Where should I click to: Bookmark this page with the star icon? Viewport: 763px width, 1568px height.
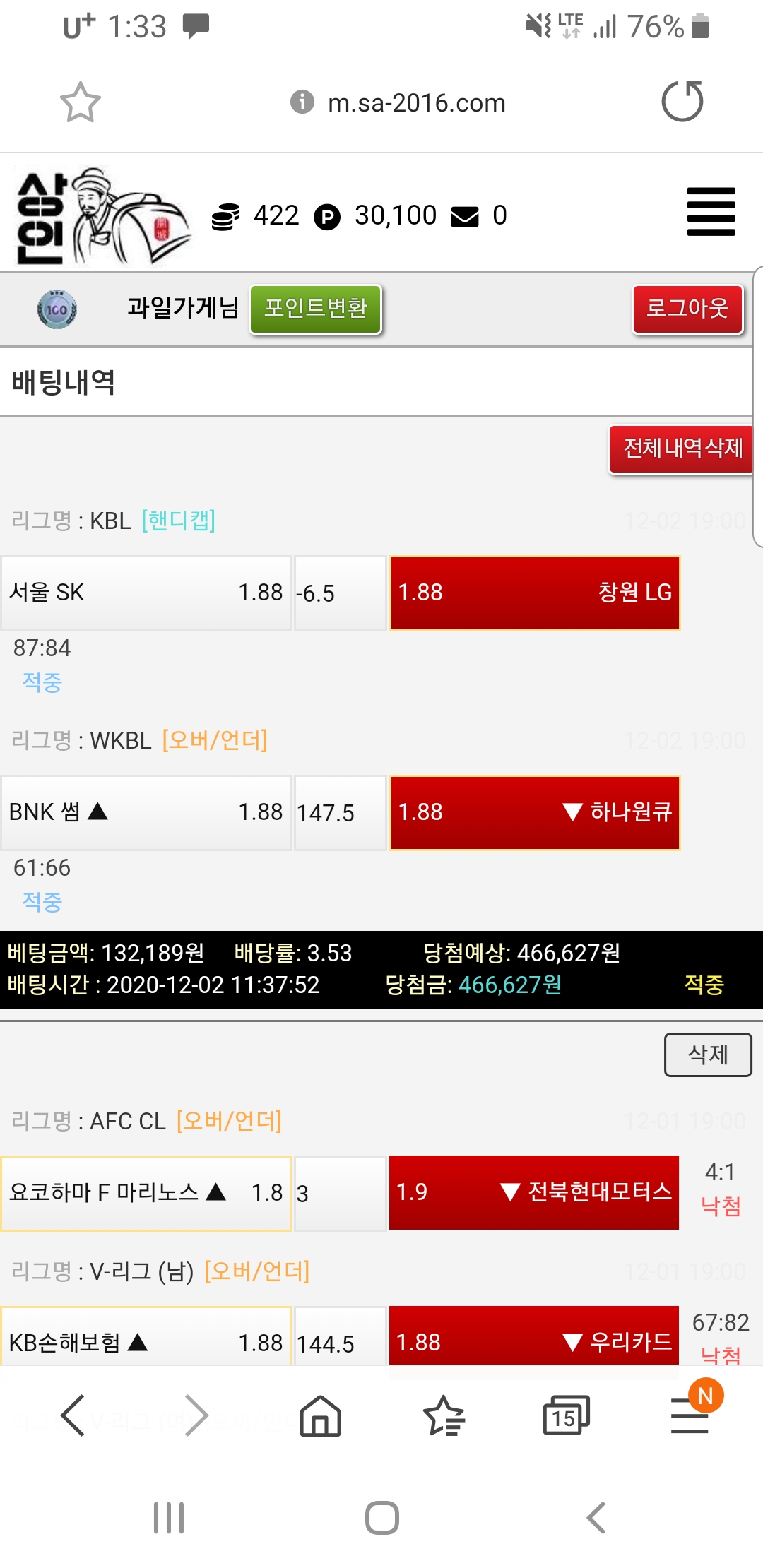tap(80, 102)
